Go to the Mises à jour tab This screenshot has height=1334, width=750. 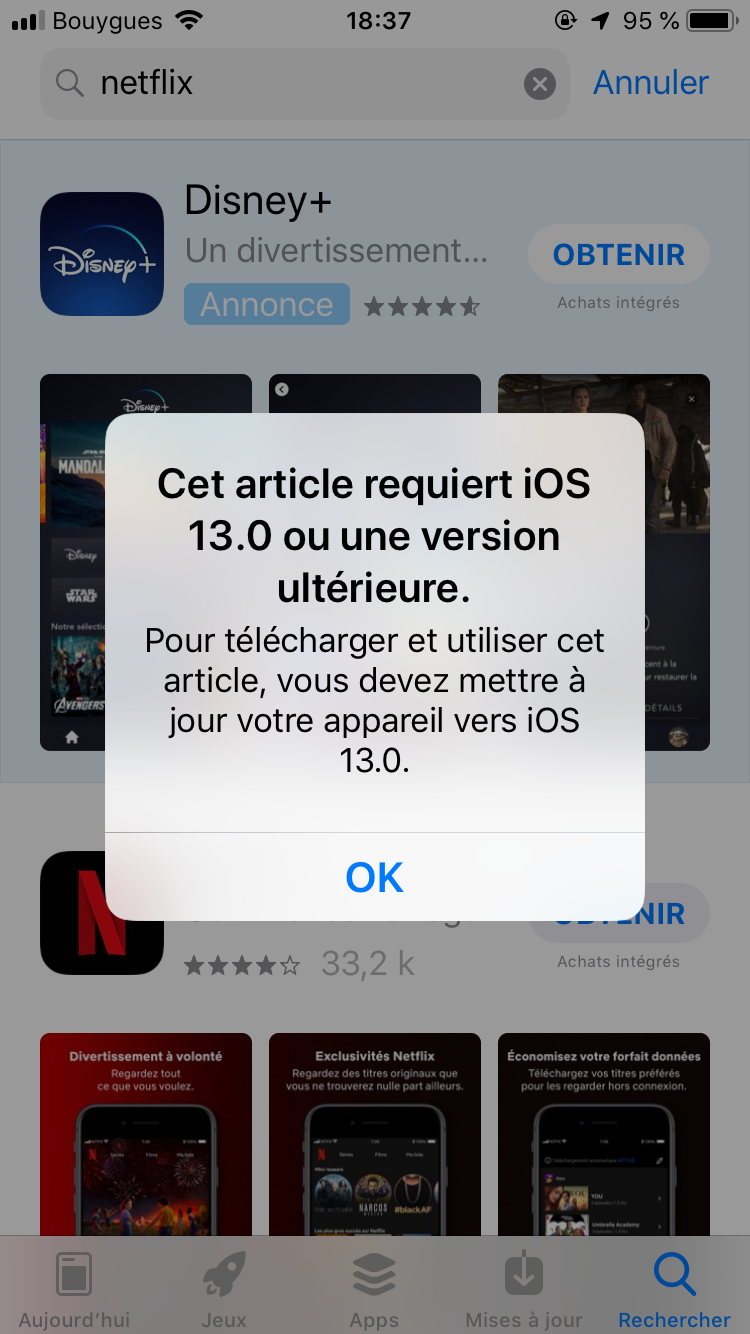tap(524, 1291)
